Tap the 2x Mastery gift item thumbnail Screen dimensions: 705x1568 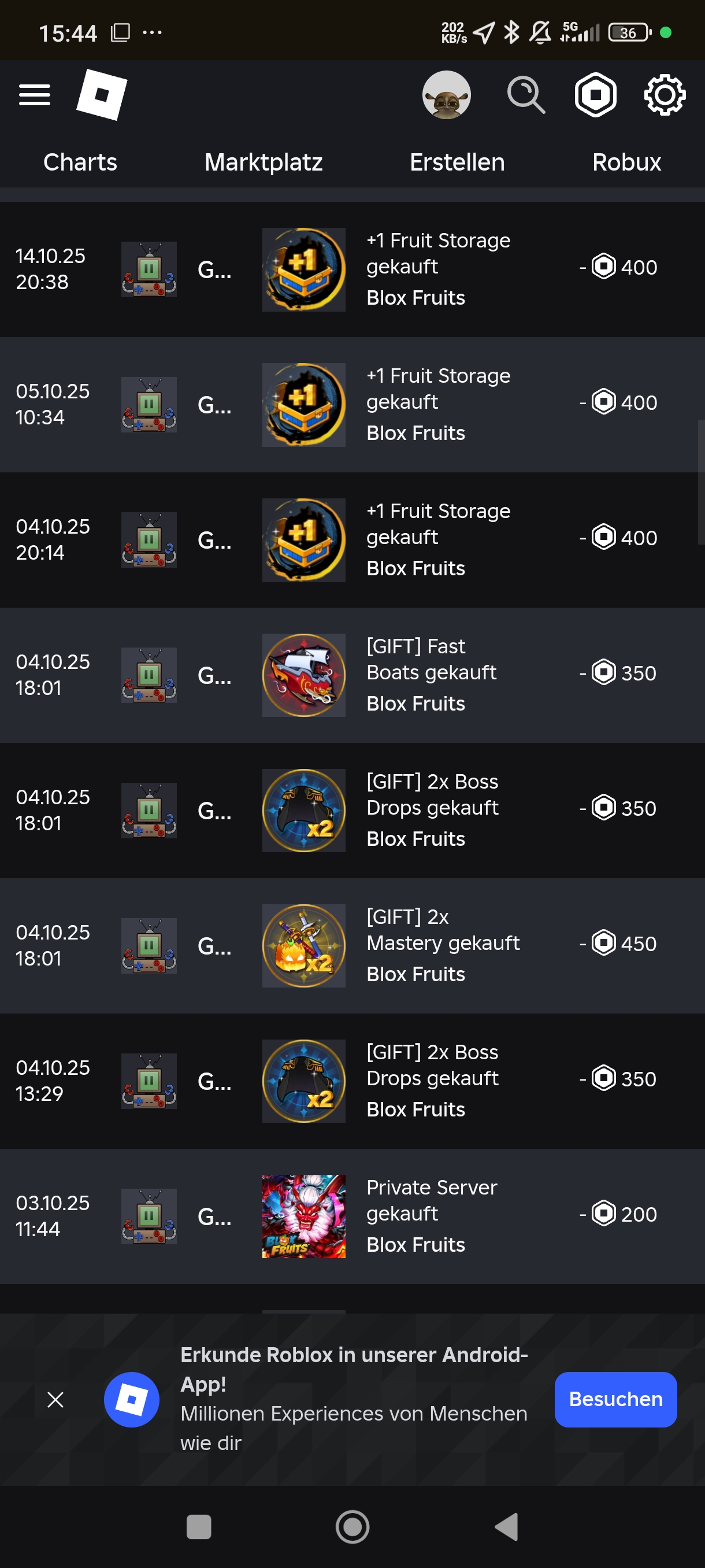point(303,945)
